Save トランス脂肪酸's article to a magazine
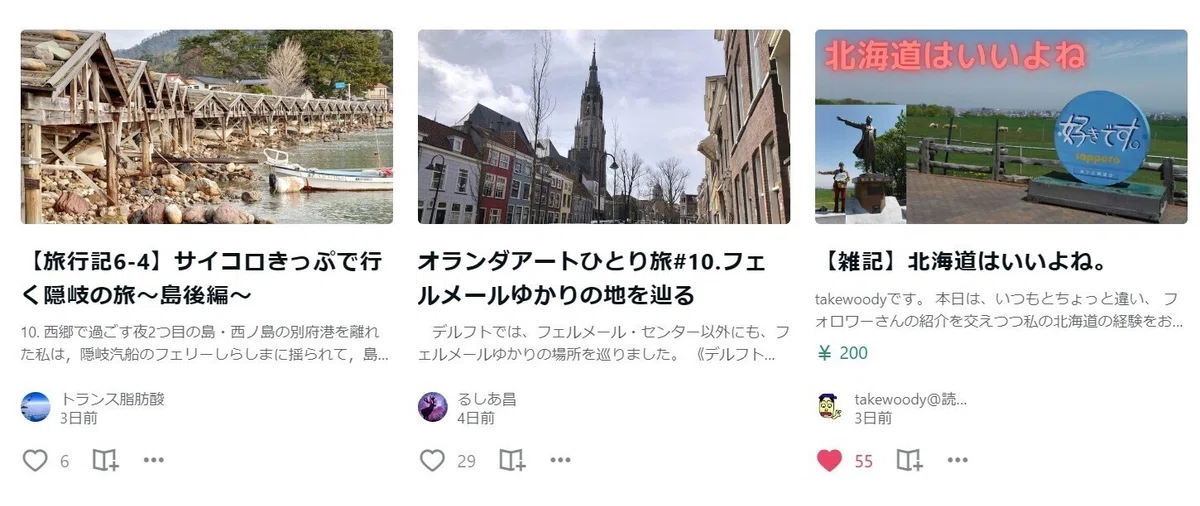1200x506 pixels. click(x=105, y=460)
